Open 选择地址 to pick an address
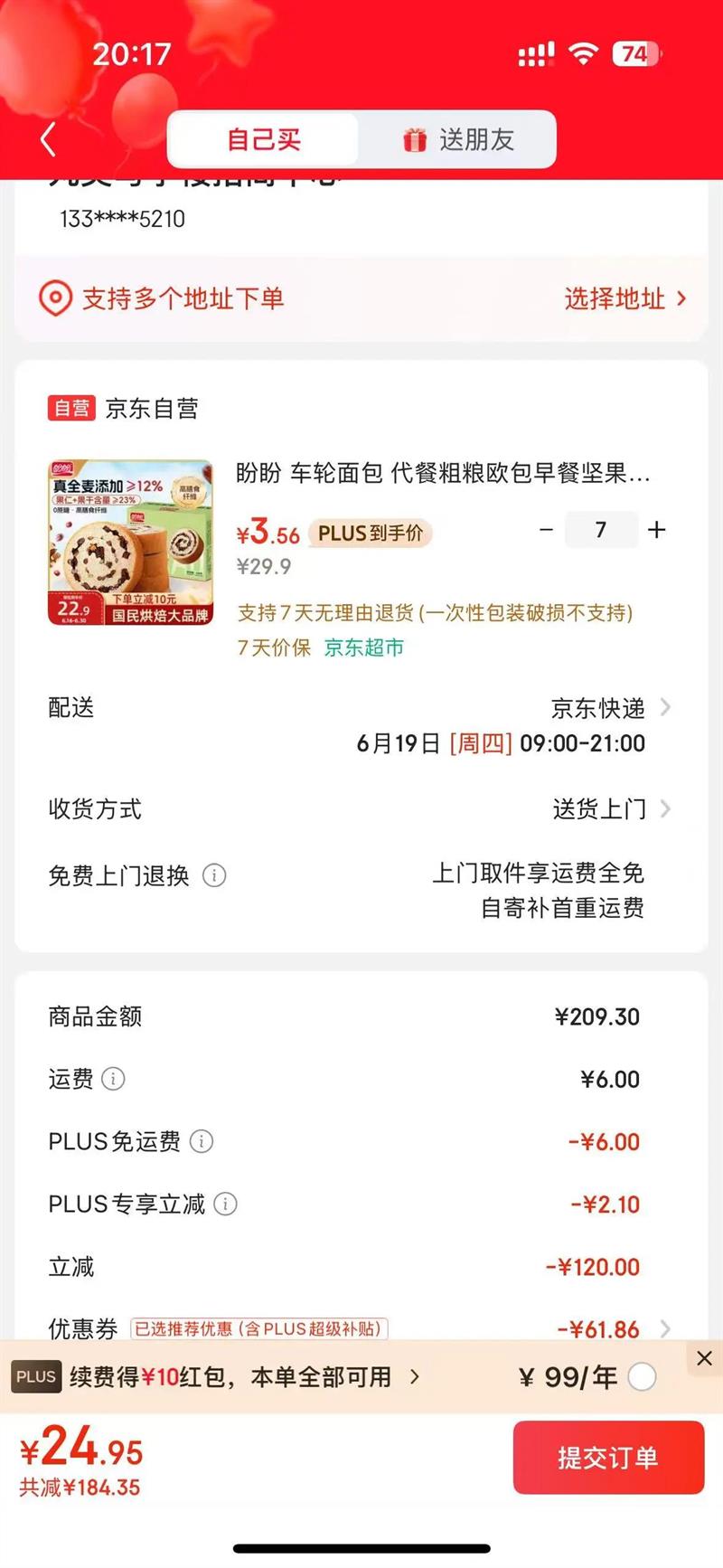Screen dimensions: 723x1568 coord(624,298)
